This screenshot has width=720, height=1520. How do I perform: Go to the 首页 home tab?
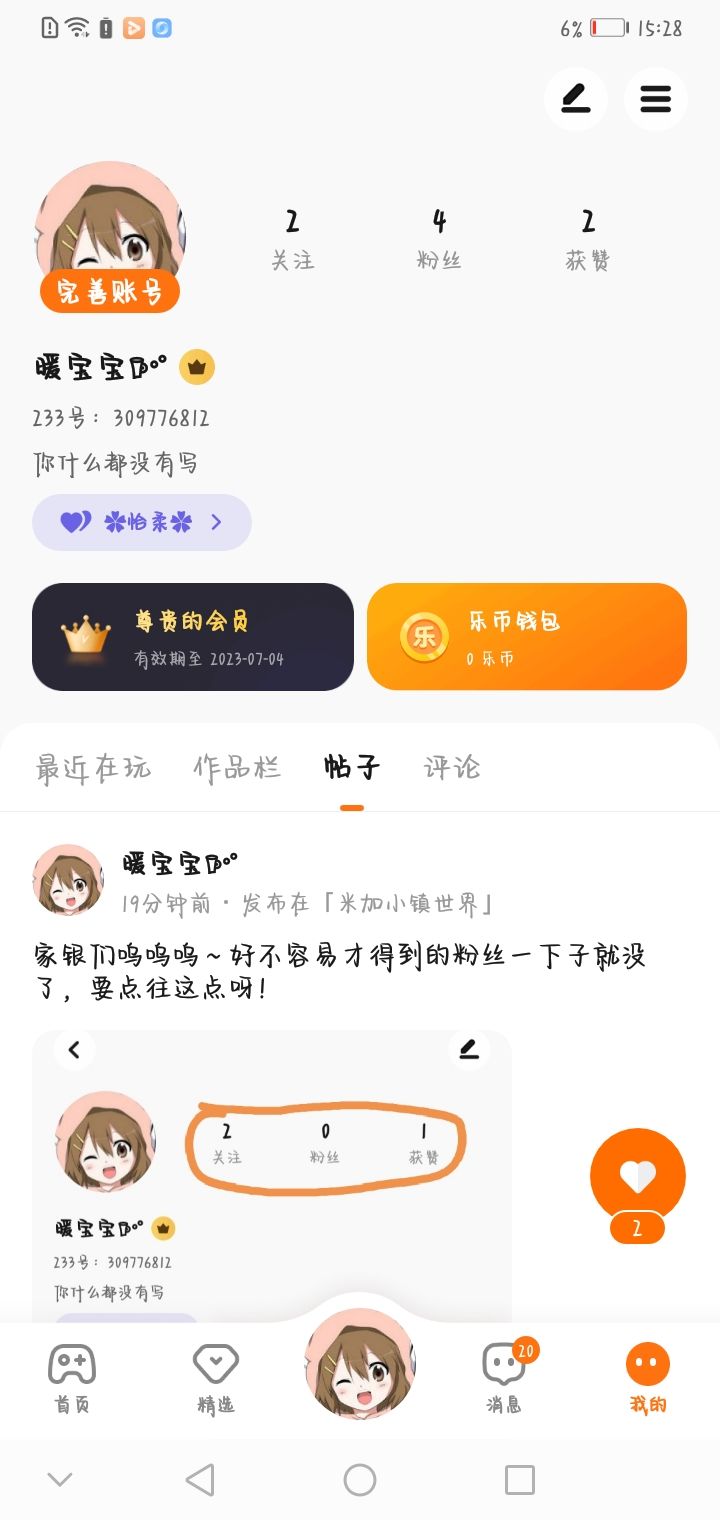click(72, 1378)
